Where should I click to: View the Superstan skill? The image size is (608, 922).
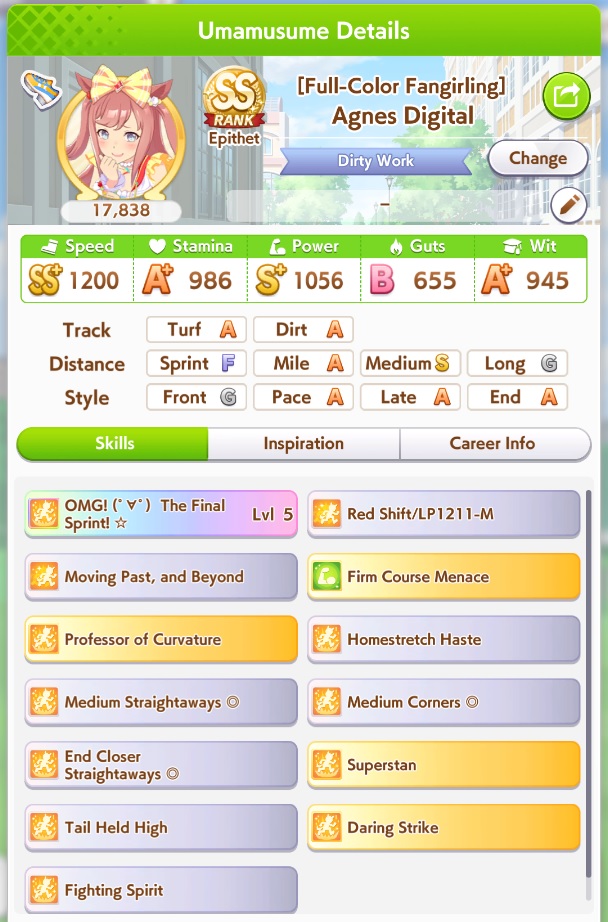click(443, 764)
